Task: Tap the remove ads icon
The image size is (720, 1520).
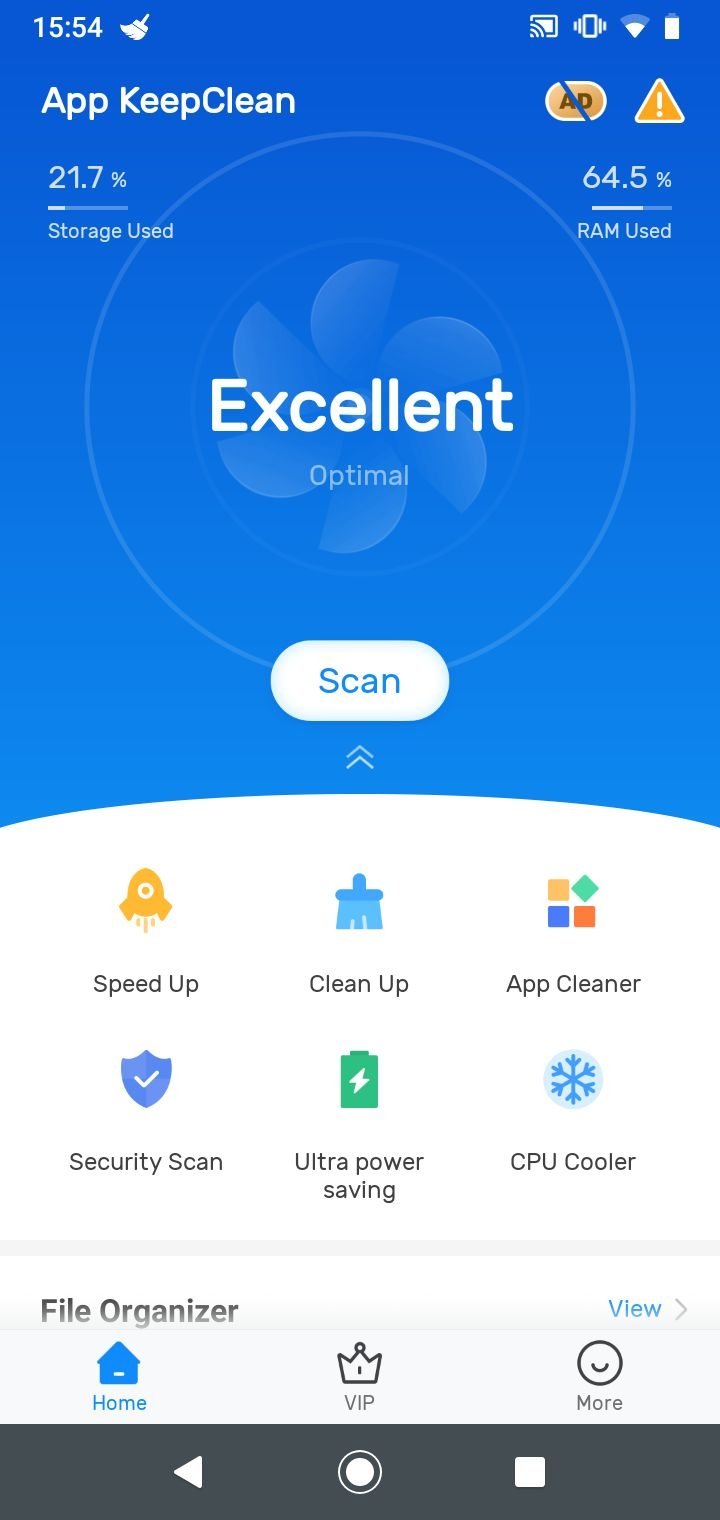Action: click(x=575, y=101)
